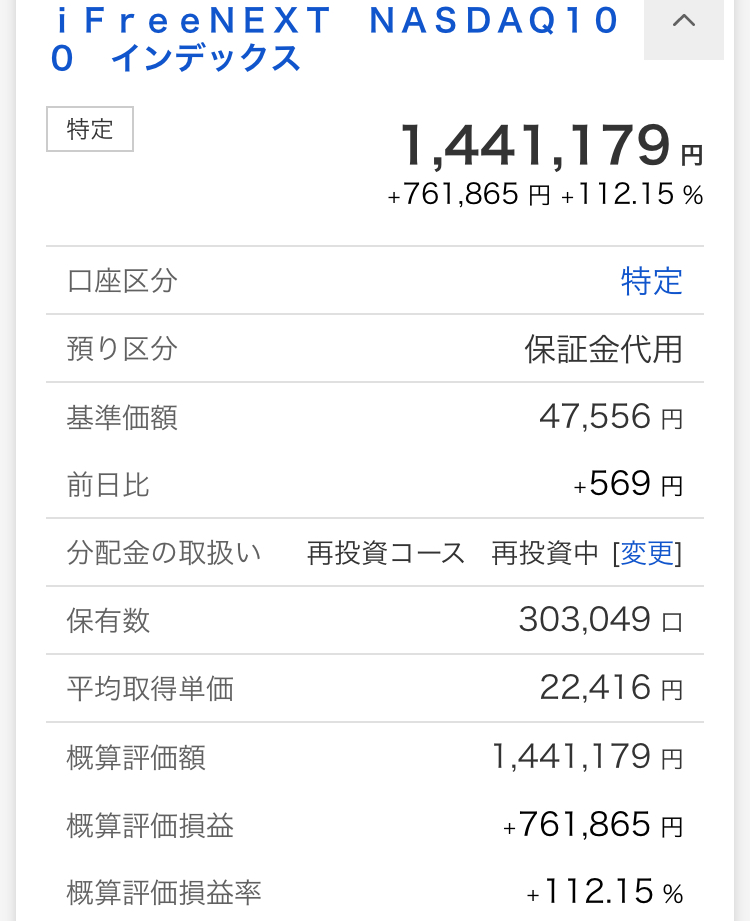
Task: Collapse the fund details chevron
Action: [x=684, y=22]
